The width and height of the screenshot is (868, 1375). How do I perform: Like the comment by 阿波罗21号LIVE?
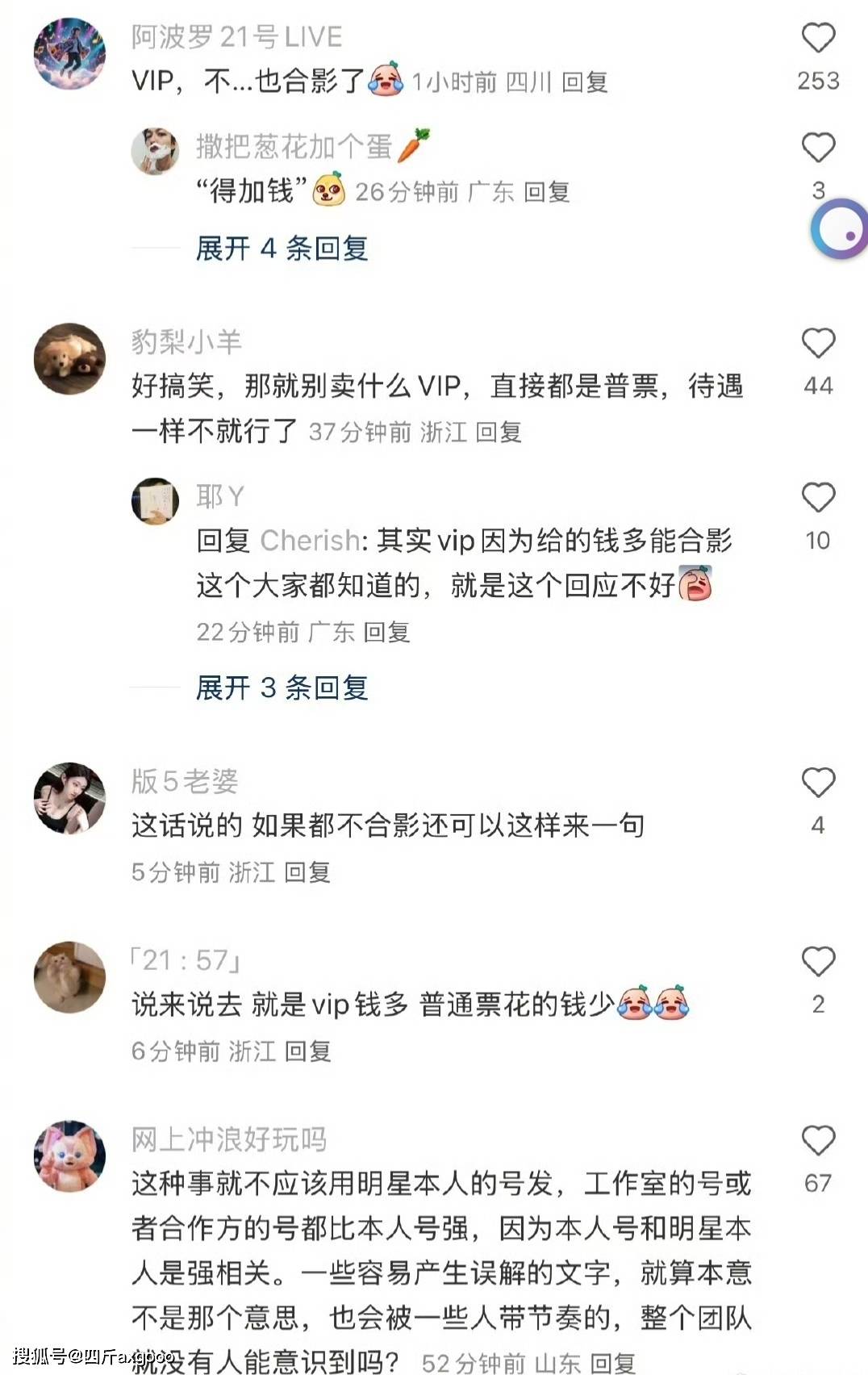pos(818,39)
